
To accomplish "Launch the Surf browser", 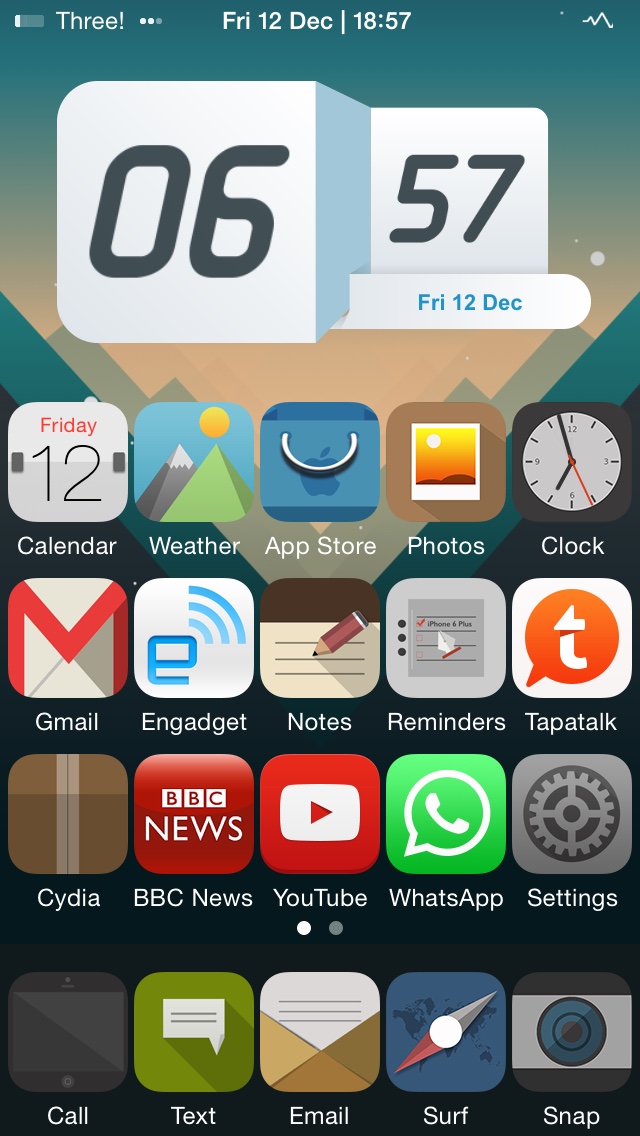I will coord(446,1032).
